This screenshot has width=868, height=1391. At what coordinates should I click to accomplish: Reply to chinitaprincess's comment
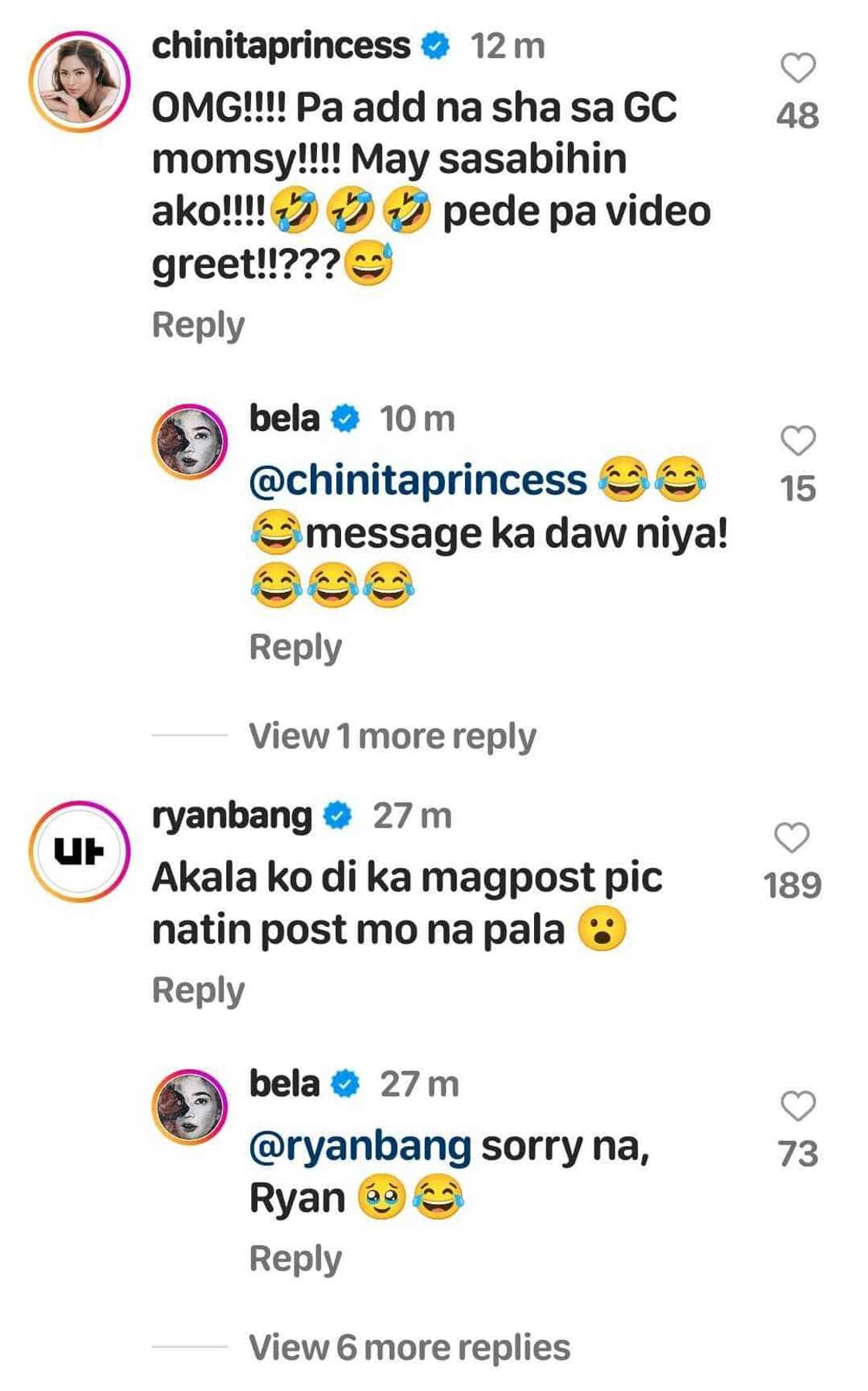tap(198, 325)
